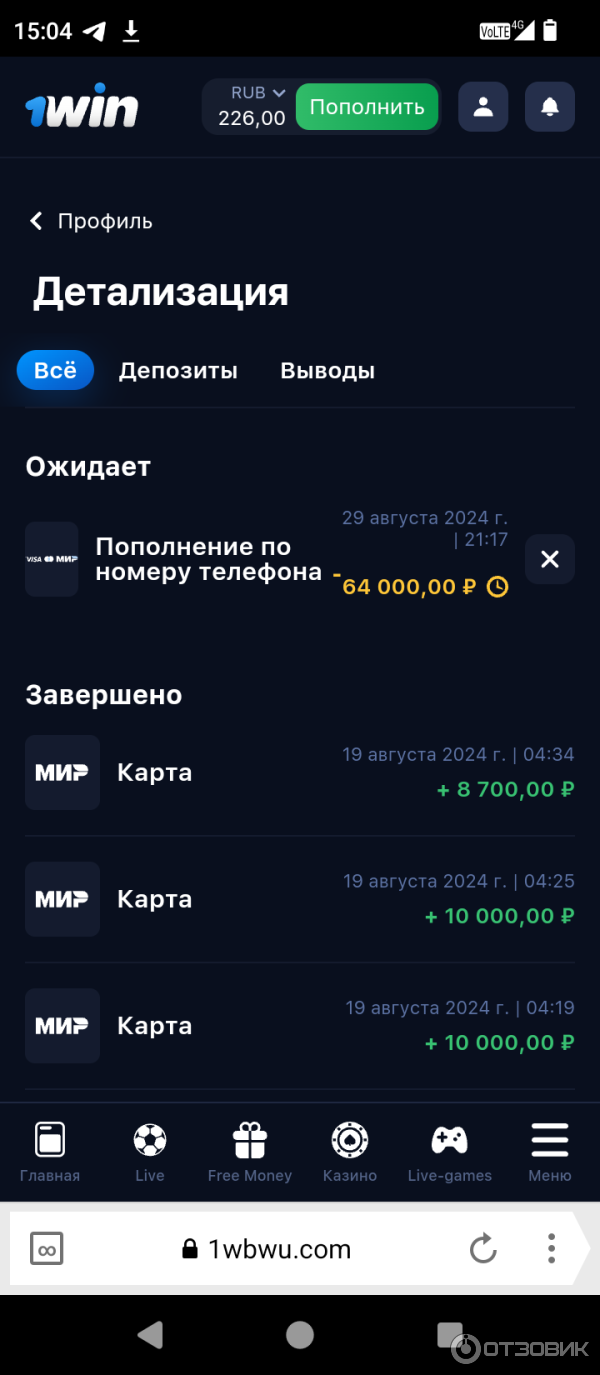
Task: Open the browser overflow menu
Action: (x=551, y=1249)
